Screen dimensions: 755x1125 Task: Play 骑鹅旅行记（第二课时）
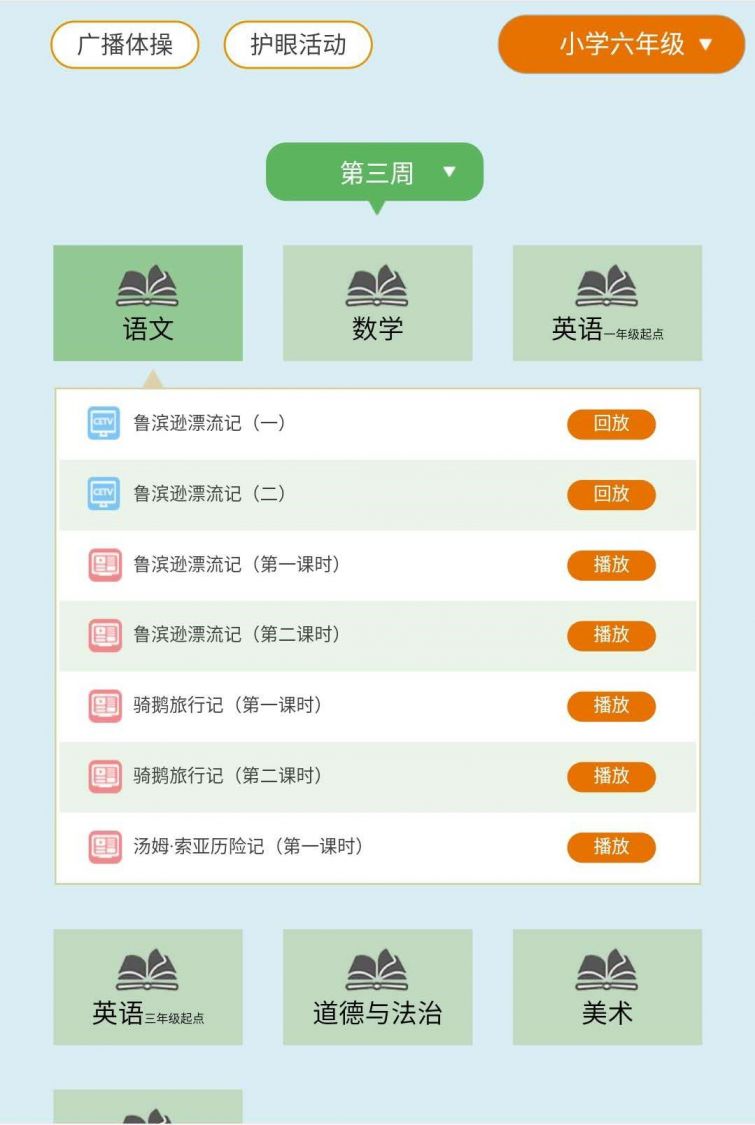[x=611, y=776]
